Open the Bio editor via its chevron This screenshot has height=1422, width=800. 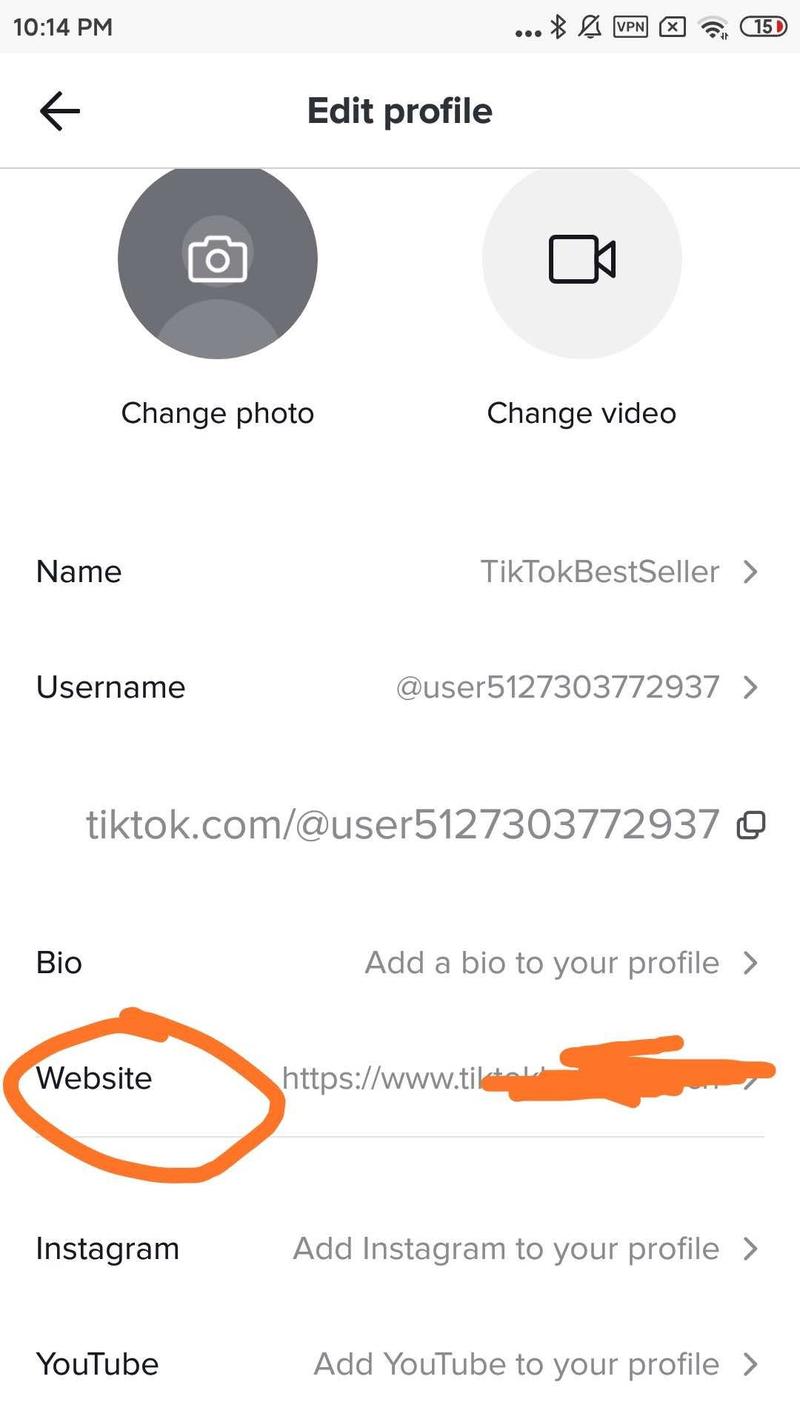click(x=750, y=962)
